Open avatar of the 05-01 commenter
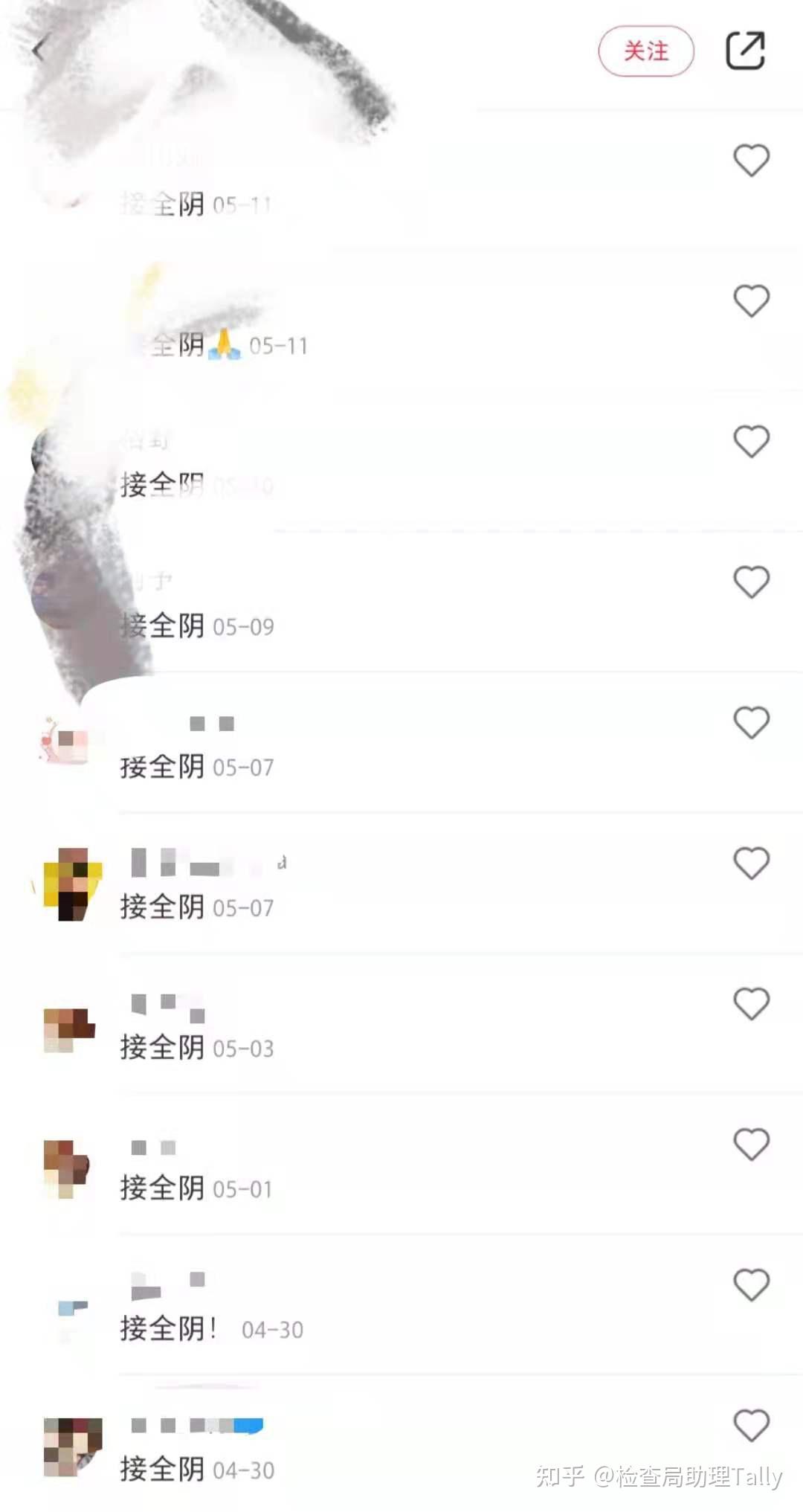The height and width of the screenshot is (1512, 803). tap(67, 1169)
